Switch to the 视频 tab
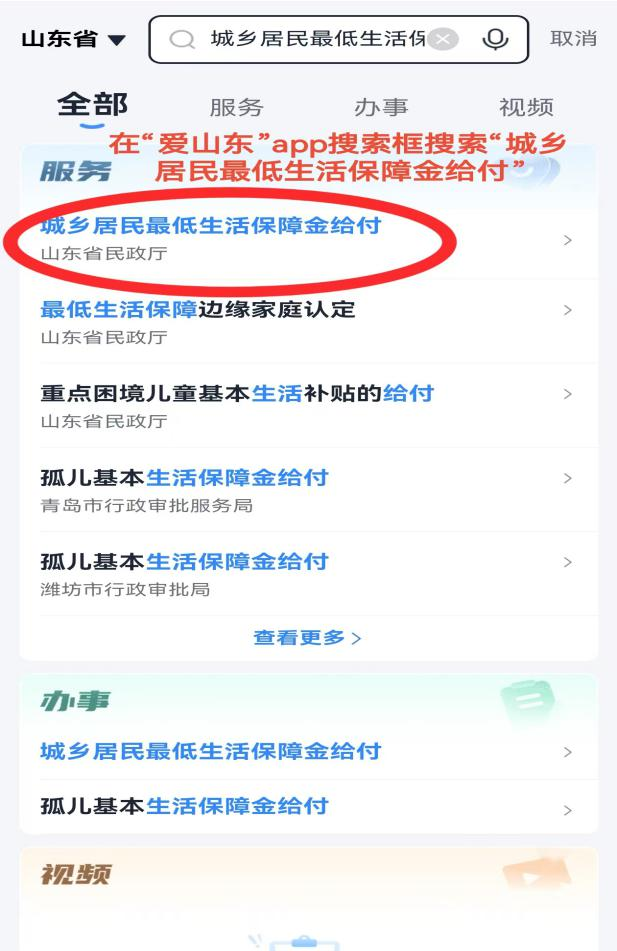Viewport: 617px width, 951px height. [526, 108]
